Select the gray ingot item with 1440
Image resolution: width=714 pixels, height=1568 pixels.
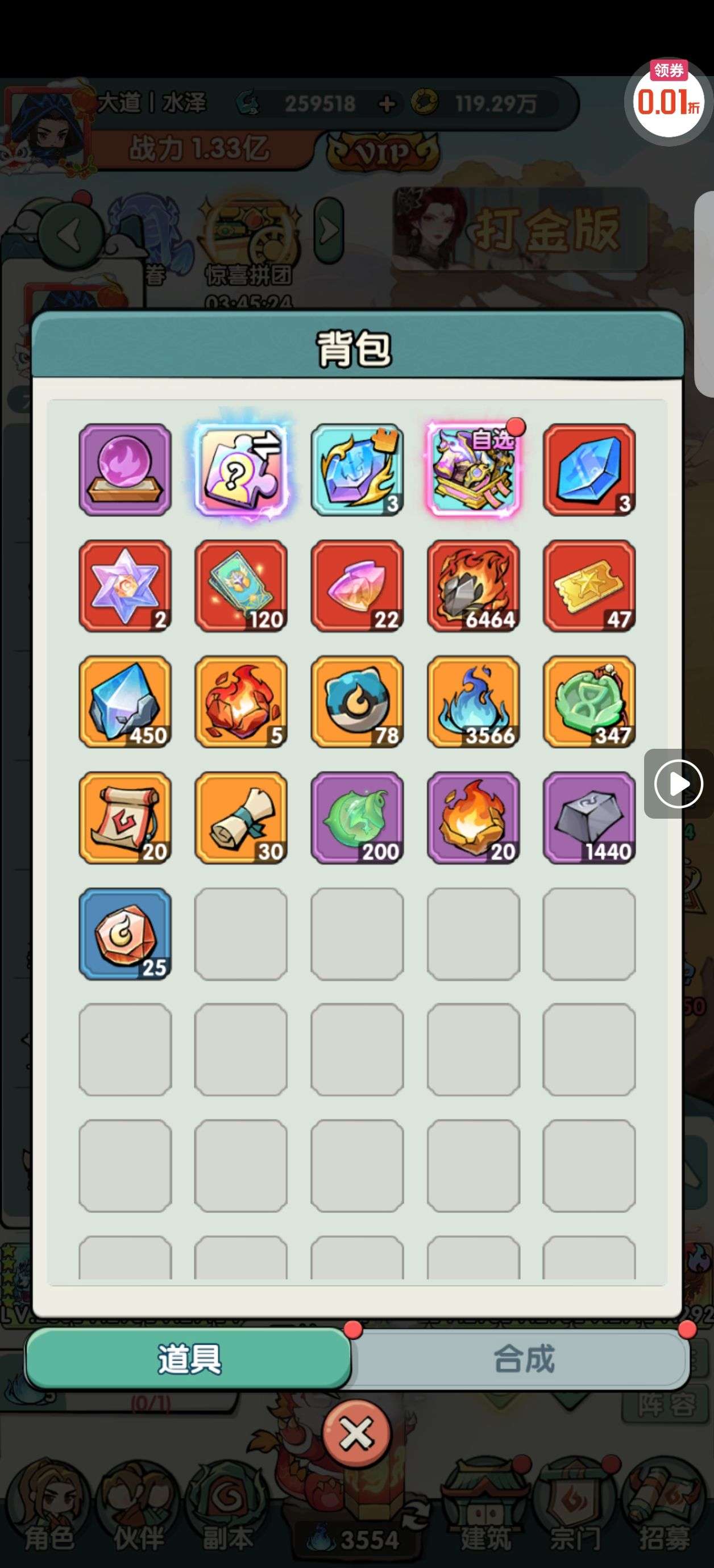pyautogui.click(x=589, y=818)
